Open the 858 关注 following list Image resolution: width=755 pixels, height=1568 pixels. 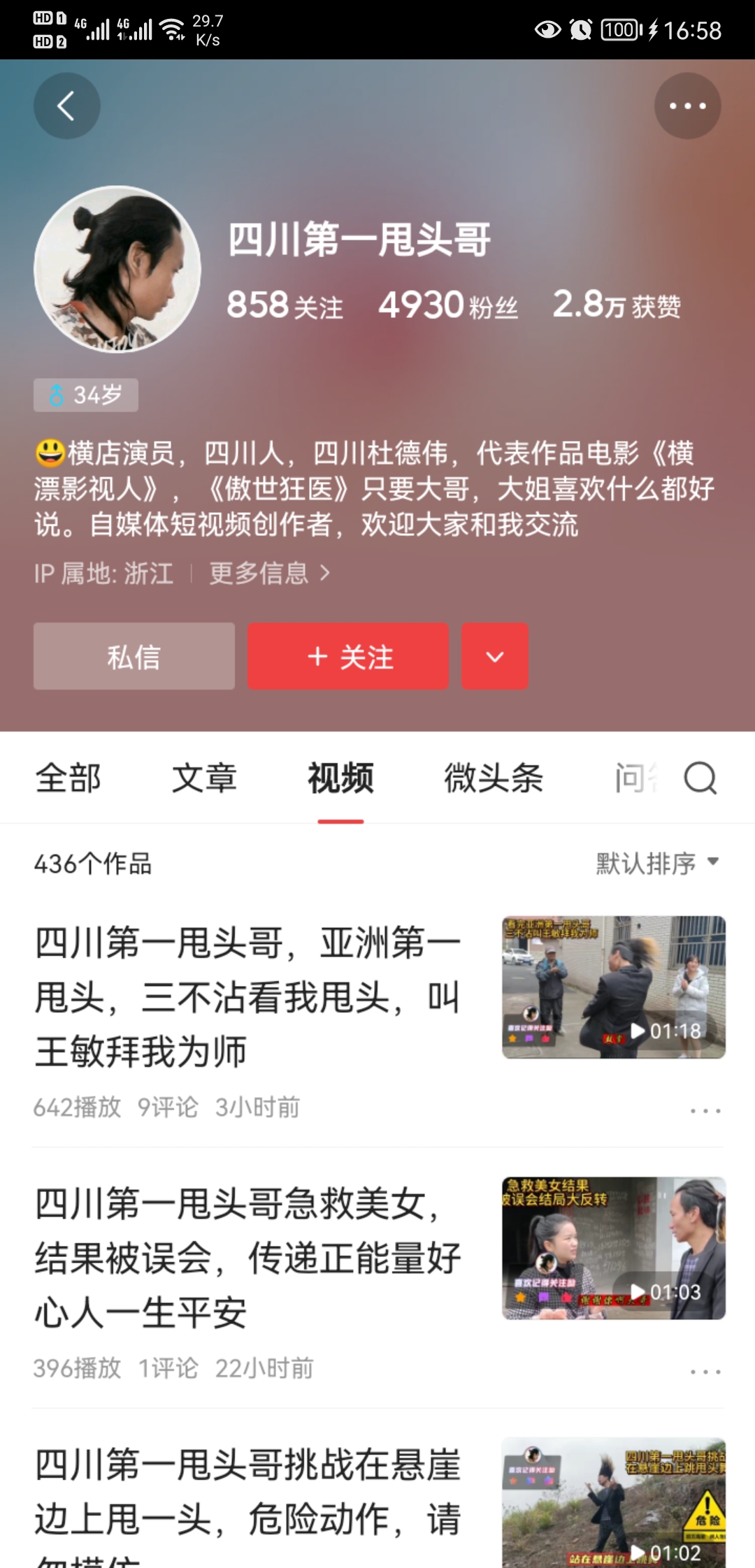[x=285, y=305]
